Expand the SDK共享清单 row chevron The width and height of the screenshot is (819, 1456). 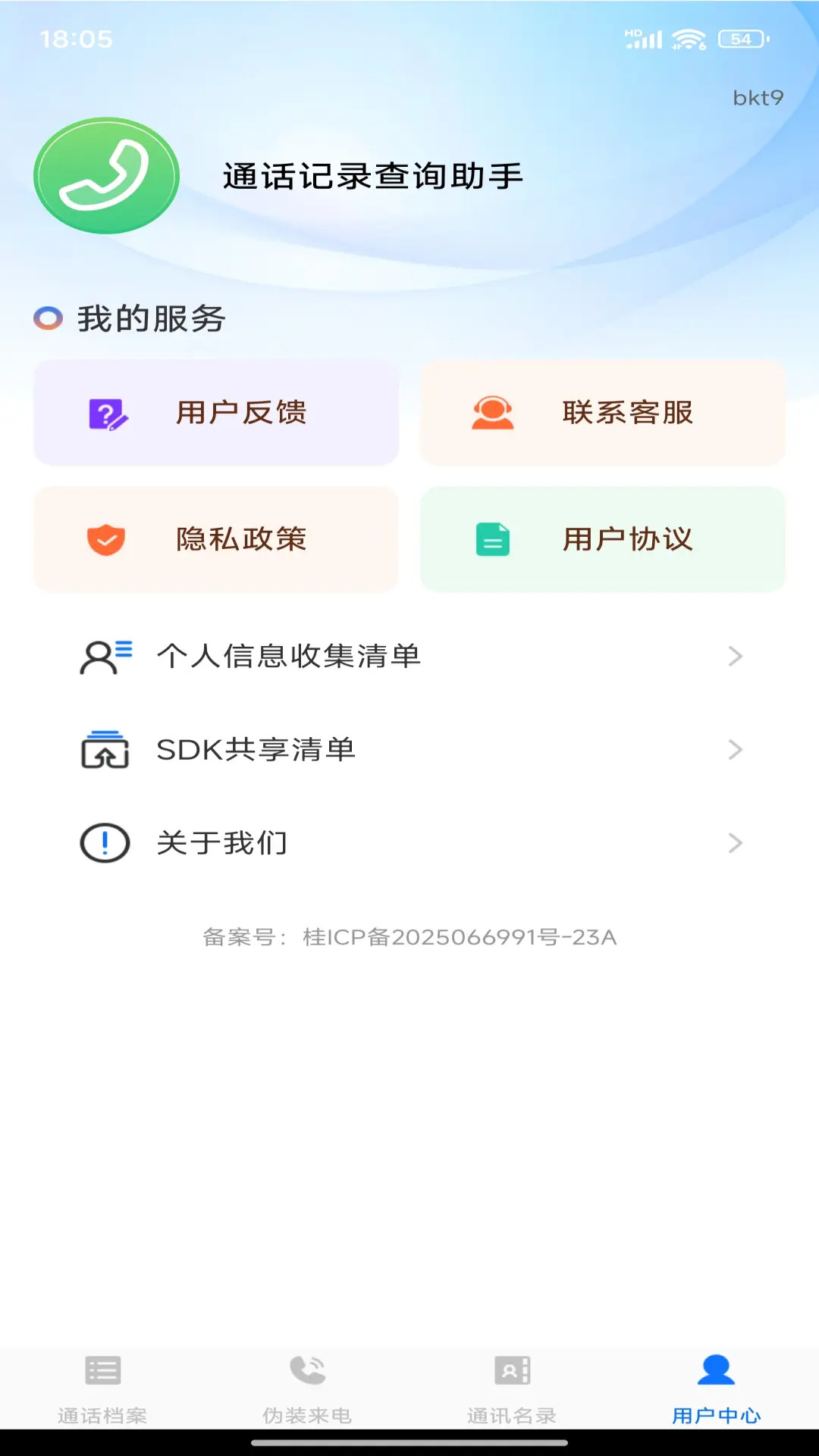tap(734, 750)
